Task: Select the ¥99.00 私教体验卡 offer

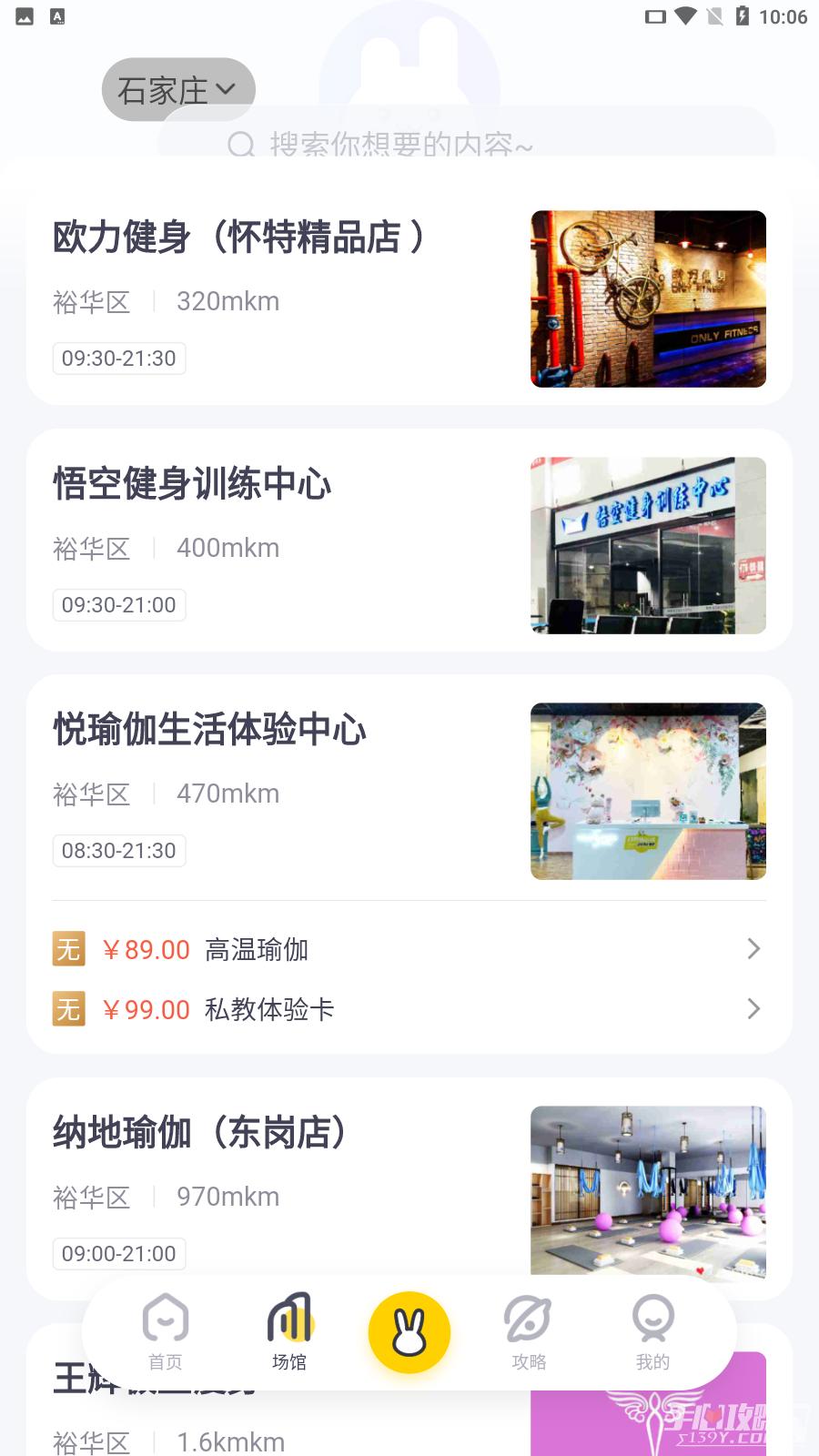Action: click(408, 1009)
